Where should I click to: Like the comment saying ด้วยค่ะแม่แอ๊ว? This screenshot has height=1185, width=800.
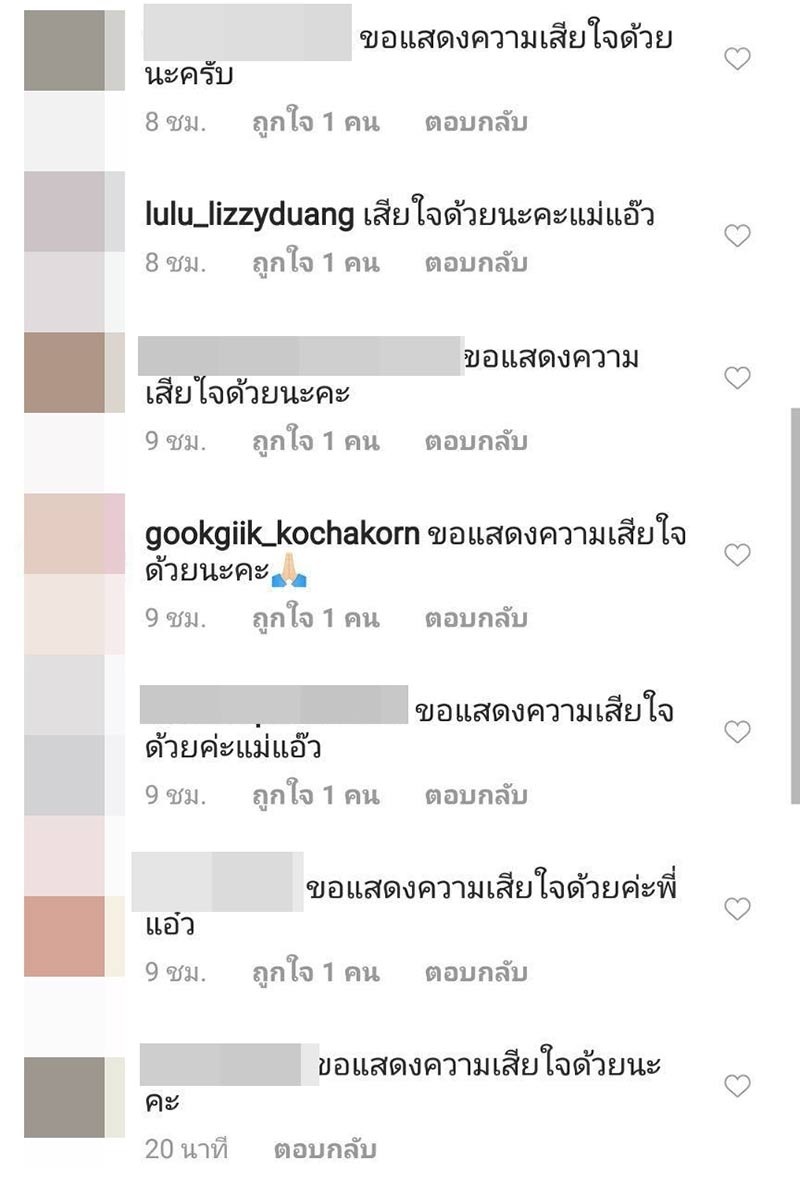[x=737, y=732]
